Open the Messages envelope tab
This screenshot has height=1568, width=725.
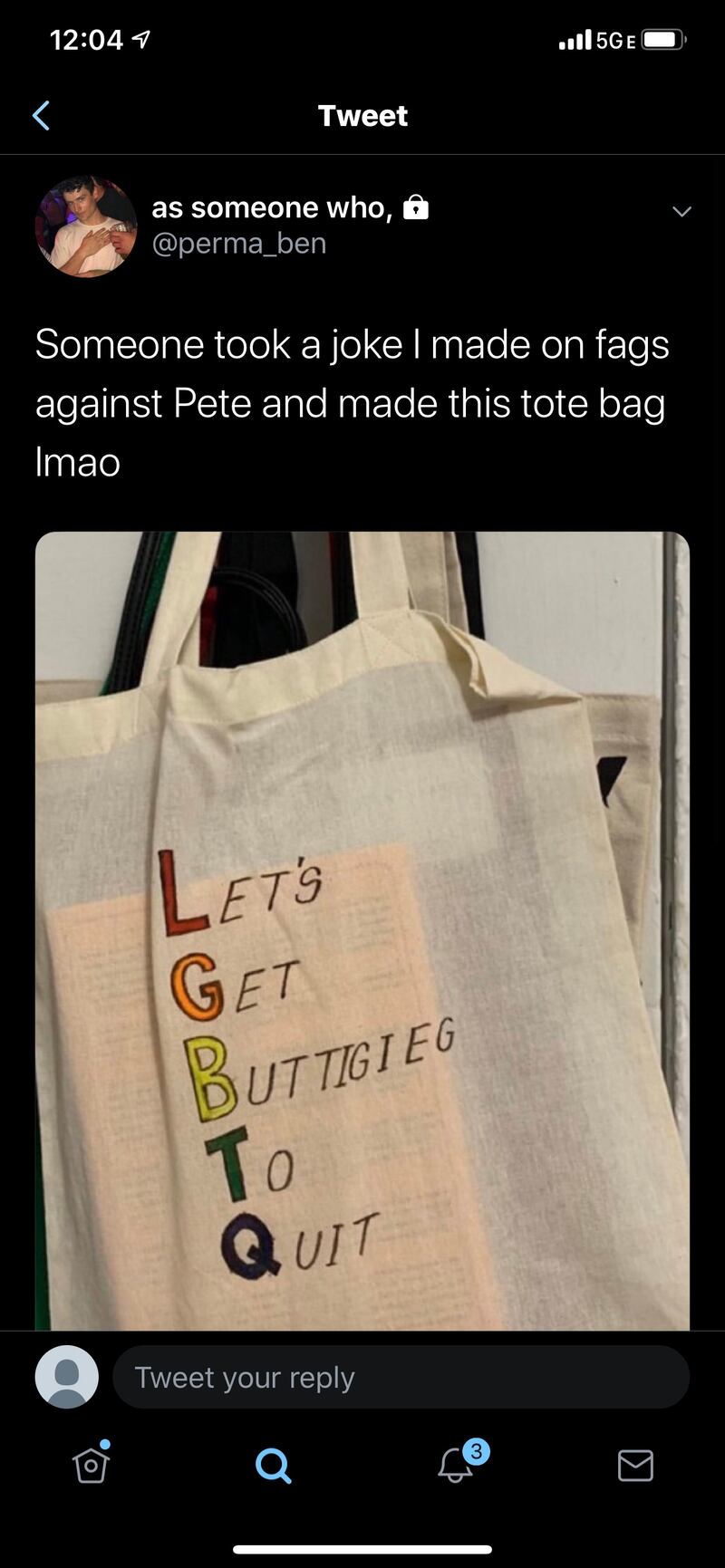pyautogui.click(x=635, y=1464)
